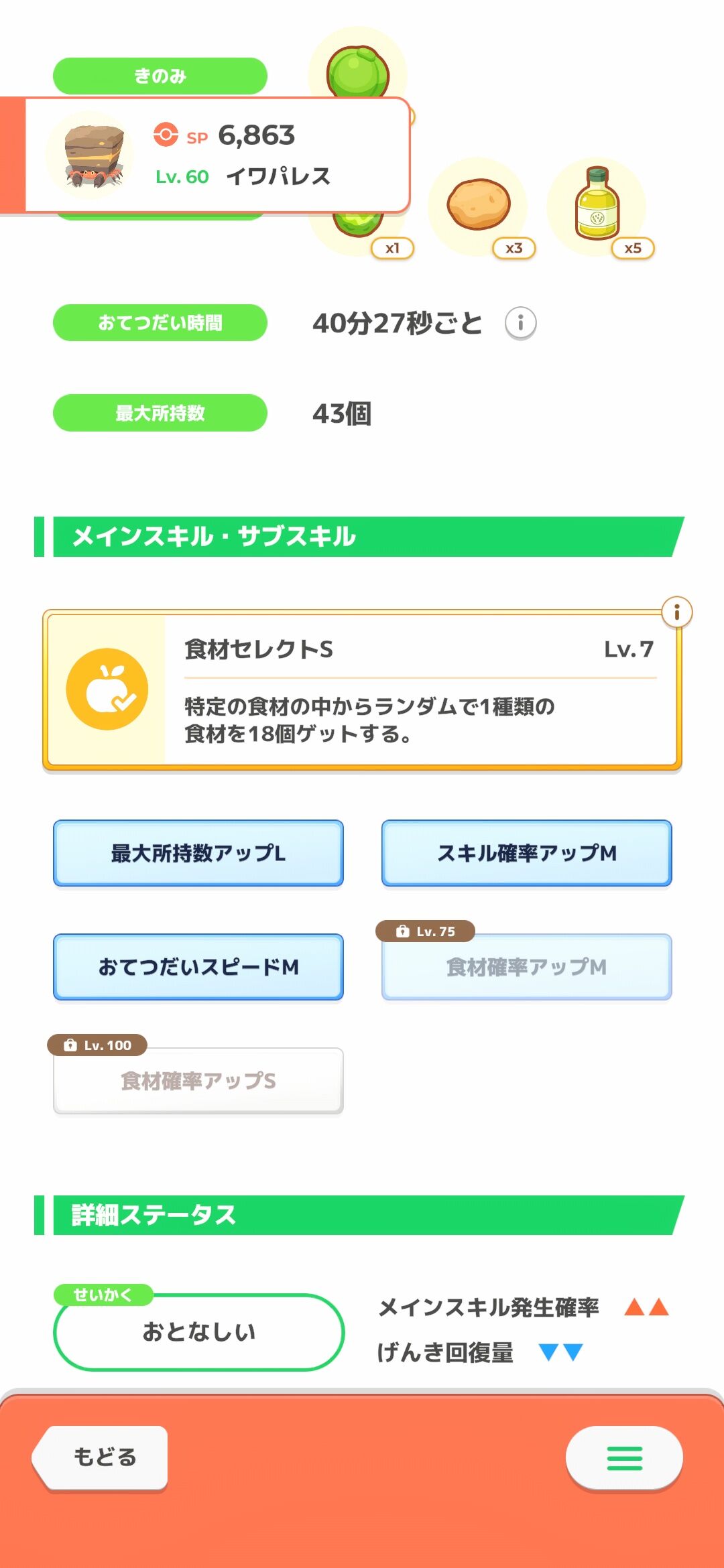Open the green hamburger menu
724x1568 pixels.
click(x=624, y=1457)
